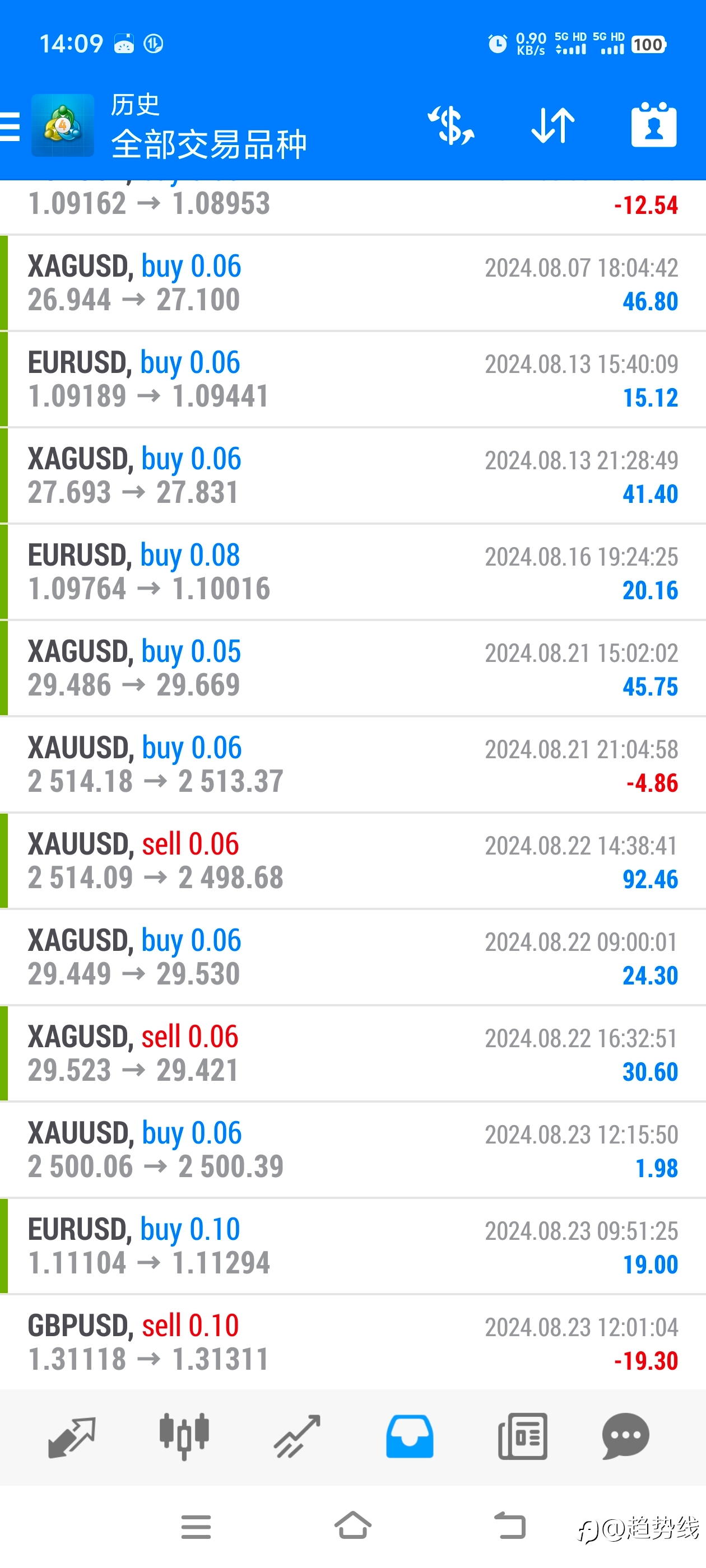The width and height of the screenshot is (706, 1568).
Task: Select XAGUSD buy trade at 27.693
Action: coord(352,475)
